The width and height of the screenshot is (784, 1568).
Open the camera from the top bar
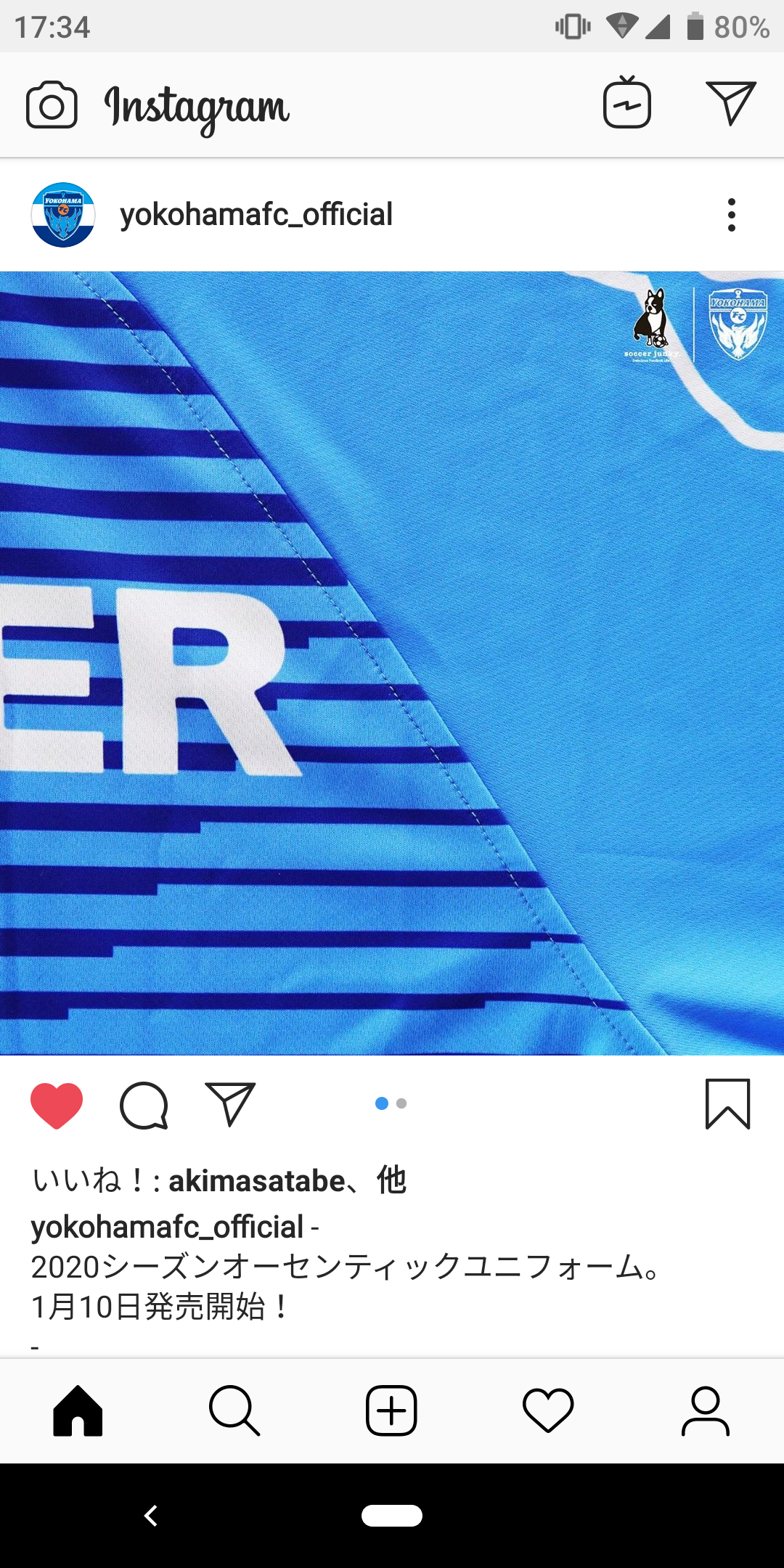(52, 106)
